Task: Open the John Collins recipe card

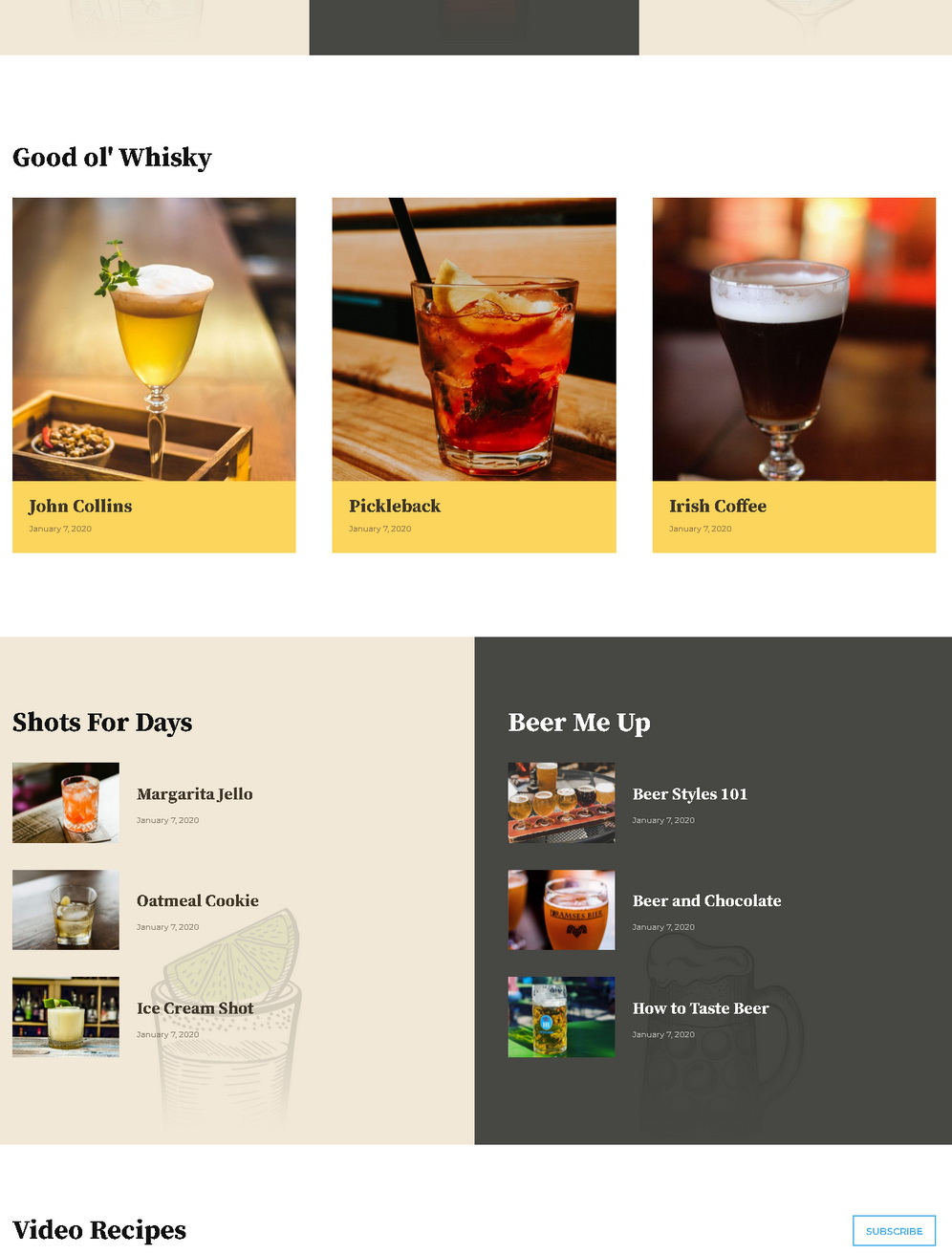Action: point(80,506)
